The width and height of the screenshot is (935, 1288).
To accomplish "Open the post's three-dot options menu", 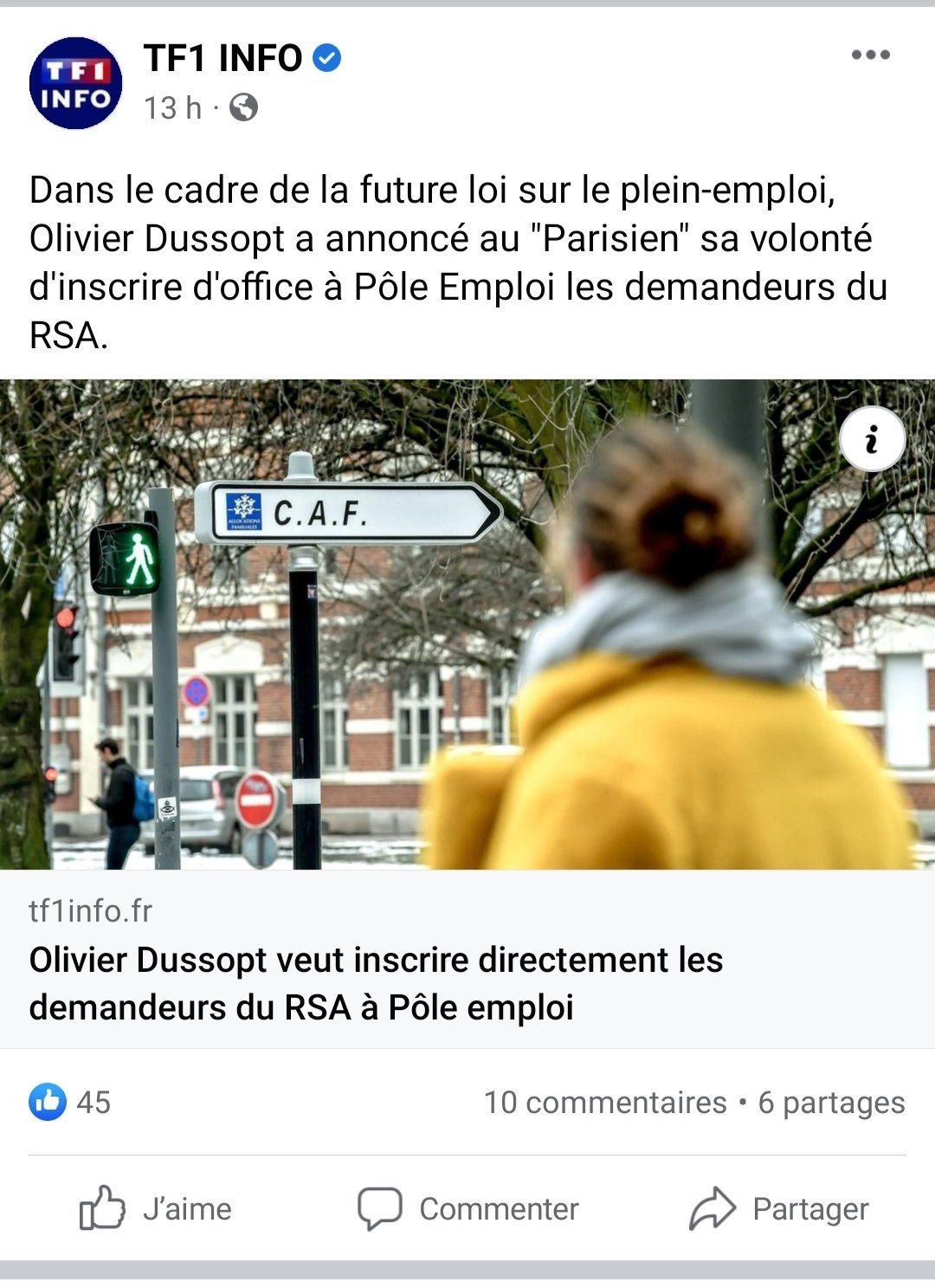I will point(870,55).
